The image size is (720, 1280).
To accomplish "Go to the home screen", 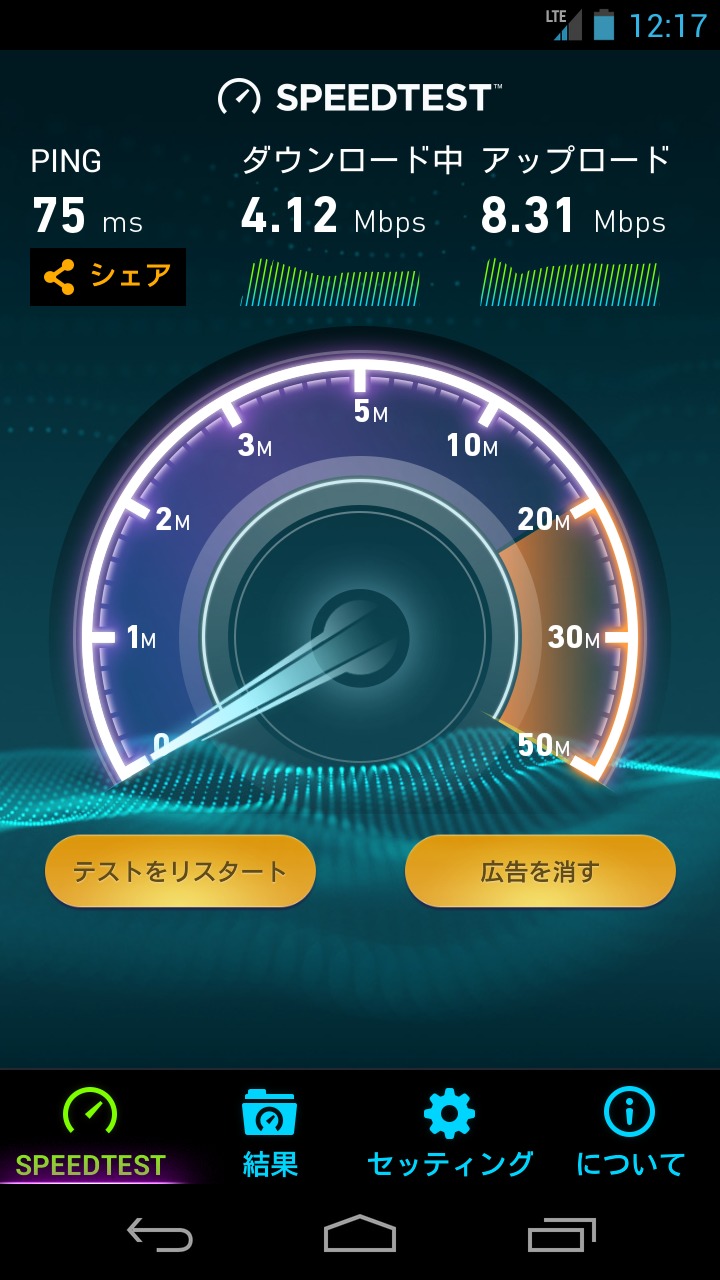I will 360,1235.
